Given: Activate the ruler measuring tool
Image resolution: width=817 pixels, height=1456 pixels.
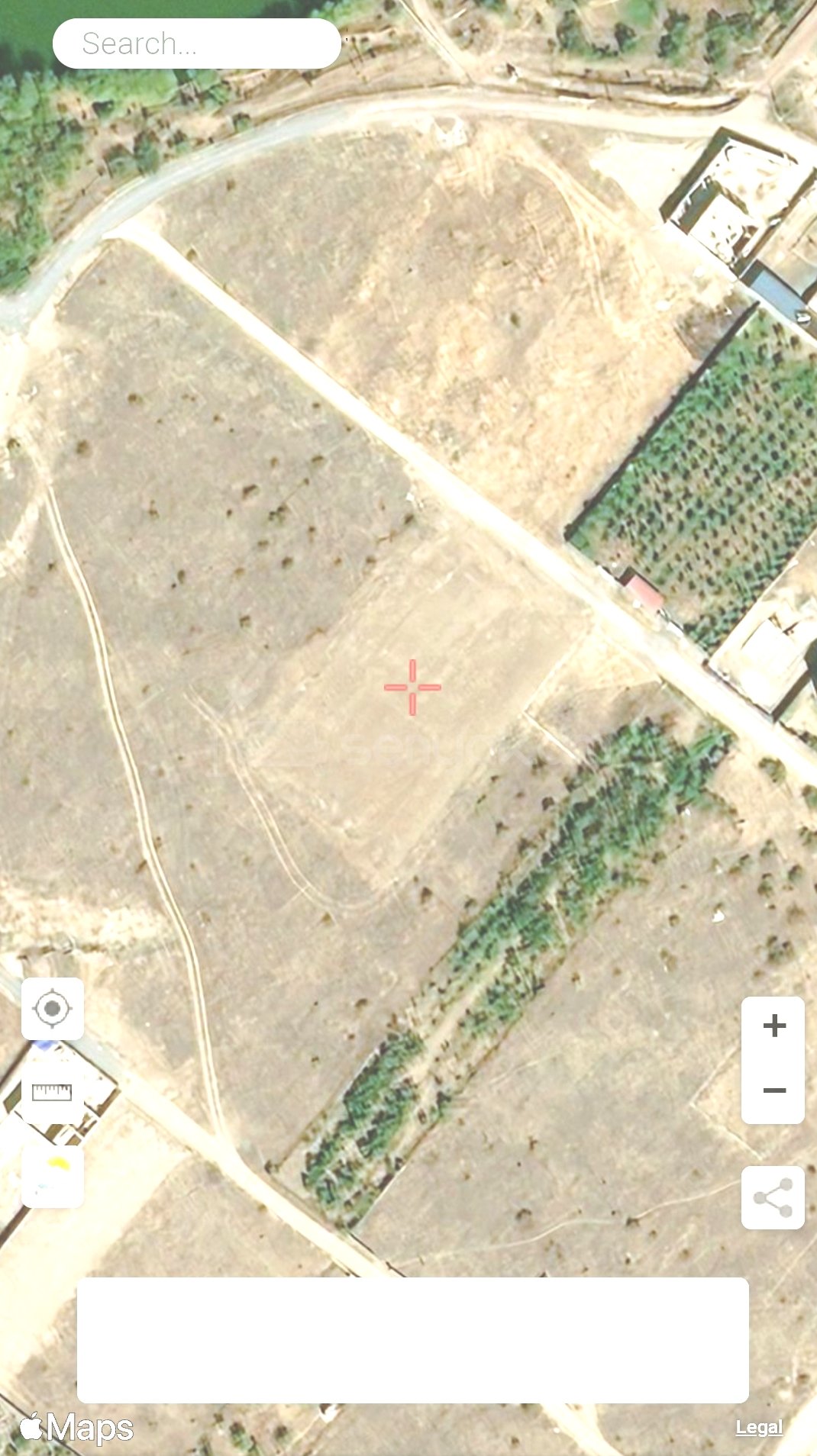Looking at the screenshot, I should (53, 1092).
